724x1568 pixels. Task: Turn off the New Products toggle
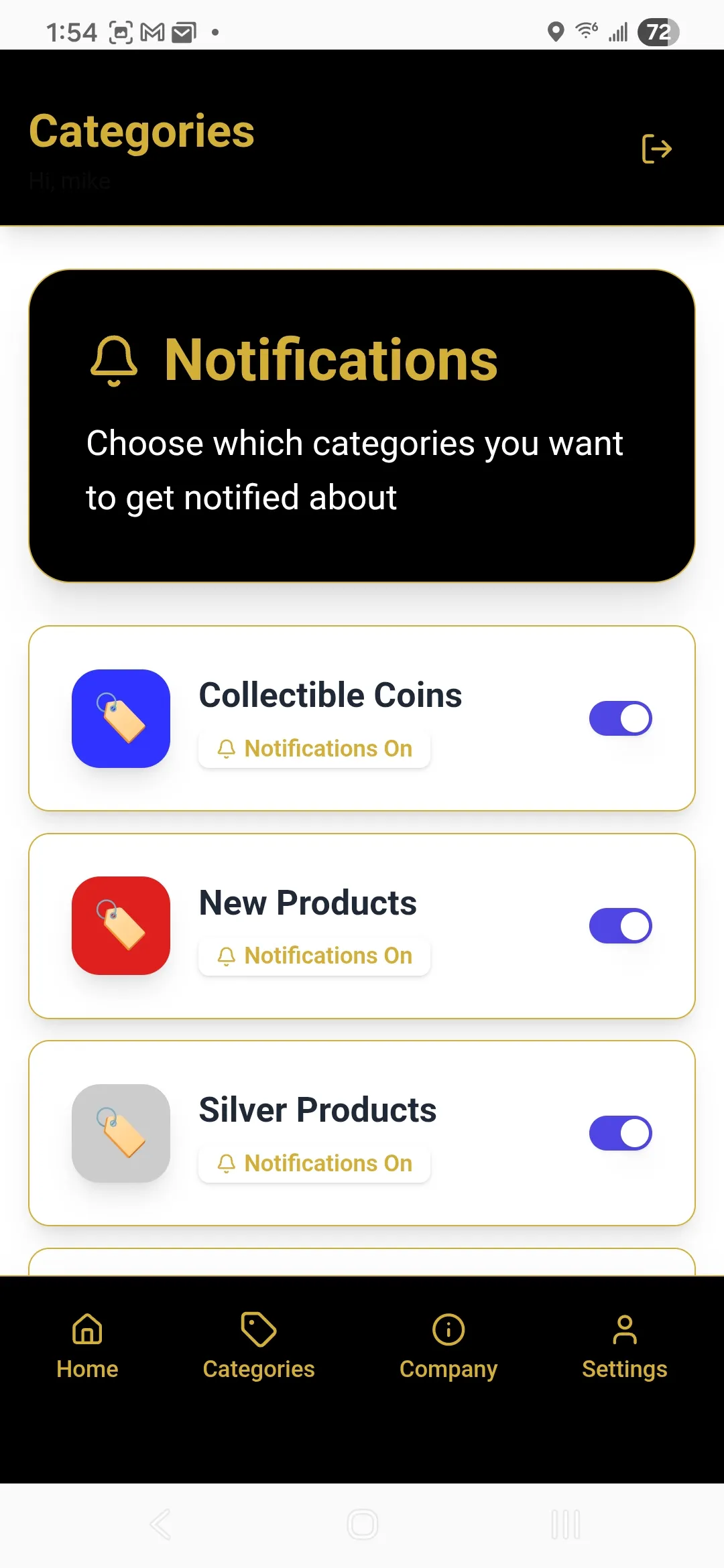coord(620,926)
